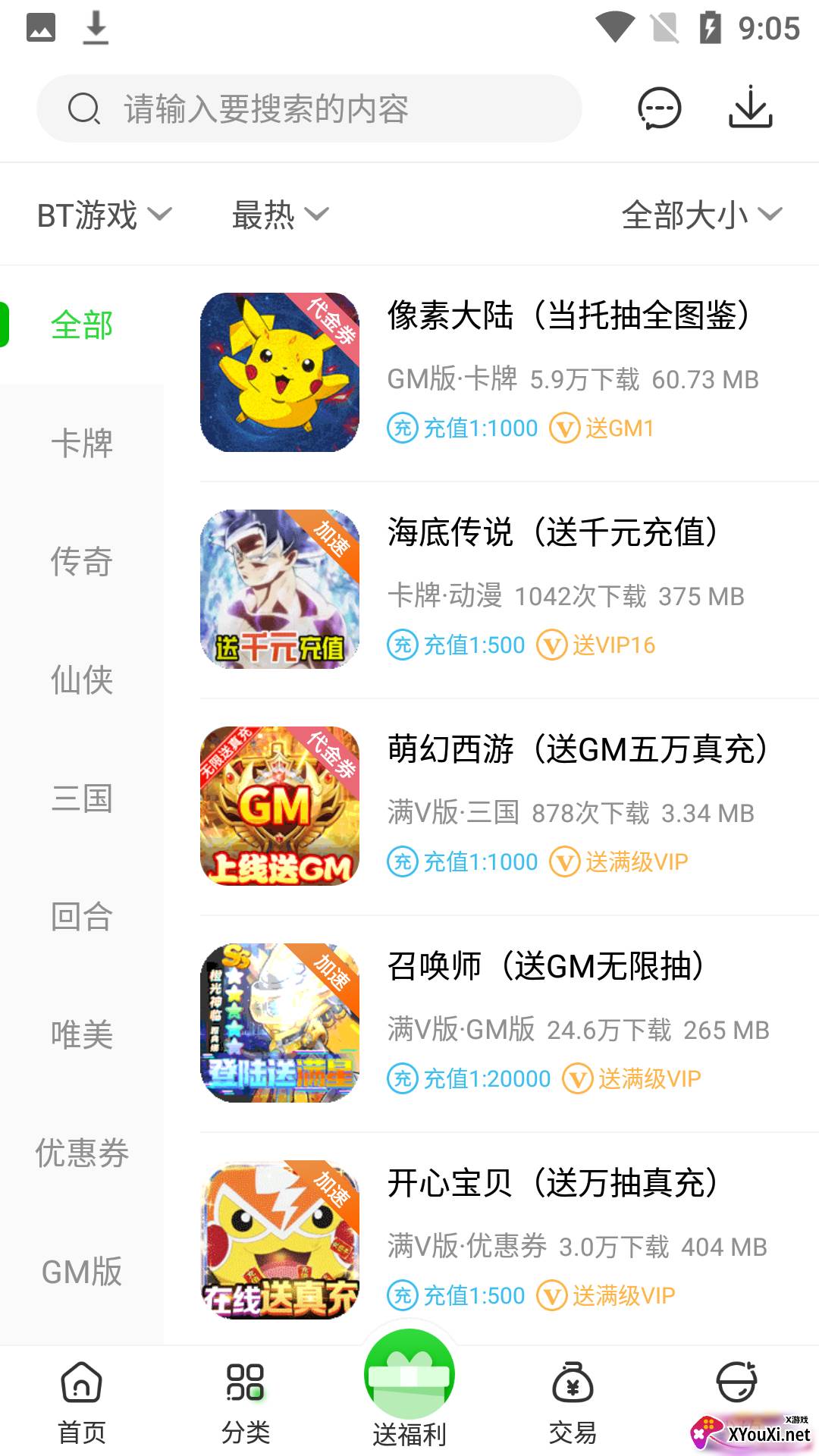Expand the BT游戏 dropdown
Screen dimensions: 819x1456
pyautogui.click(x=105, y=215)
